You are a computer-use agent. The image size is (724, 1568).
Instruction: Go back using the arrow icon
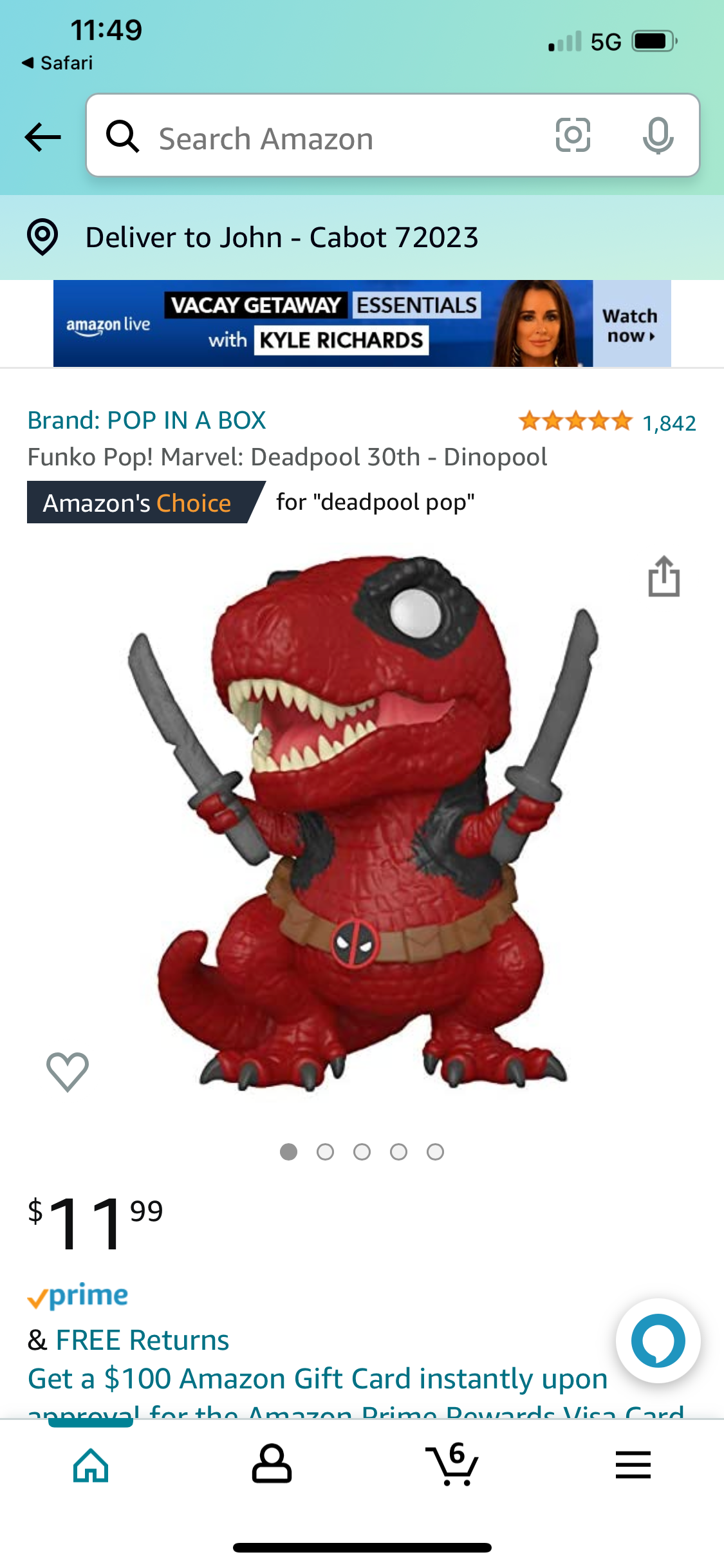click(x=42, y=136)
